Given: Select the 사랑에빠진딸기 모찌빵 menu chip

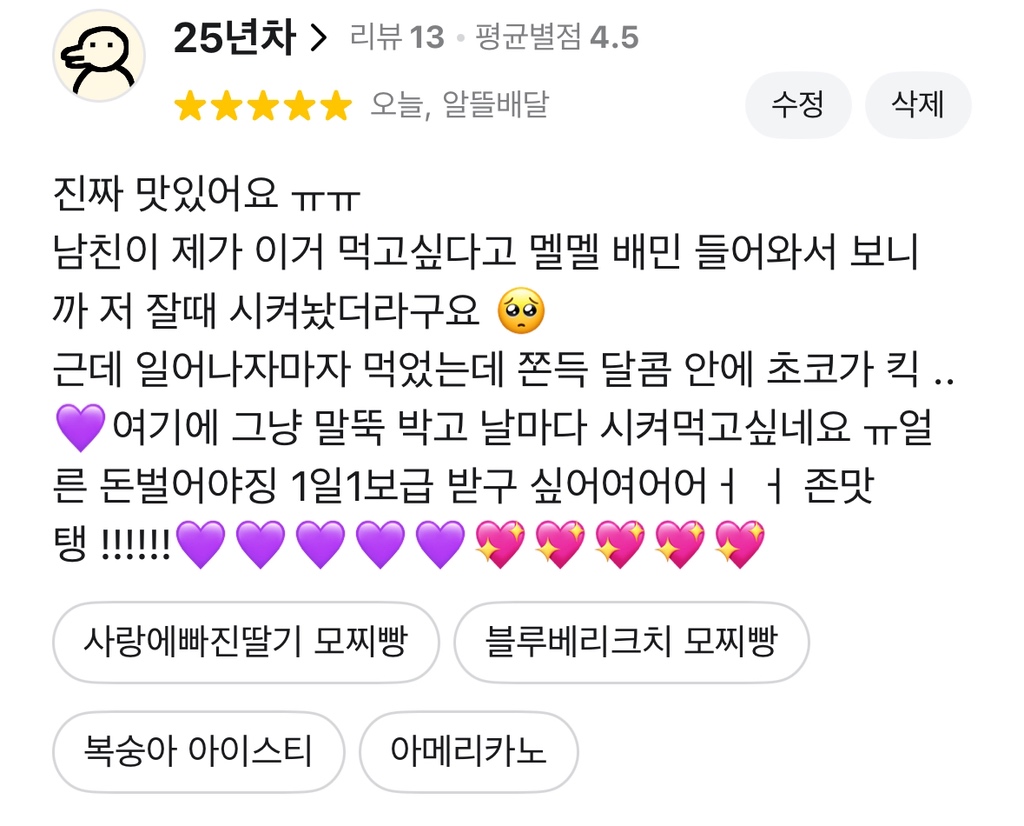Looking at the screenshot, I should click(x=246, y=641).
